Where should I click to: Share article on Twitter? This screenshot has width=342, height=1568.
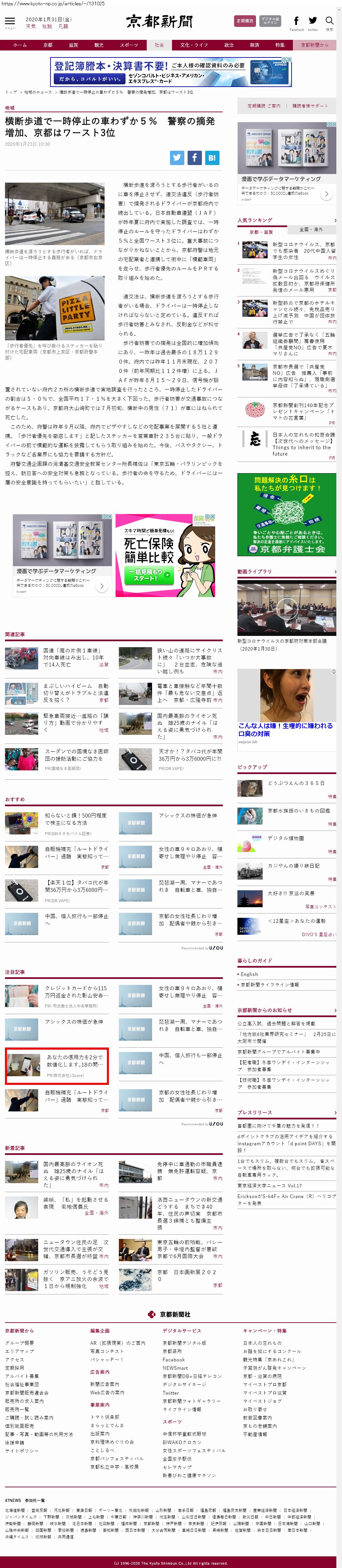(x=177, y=158)
